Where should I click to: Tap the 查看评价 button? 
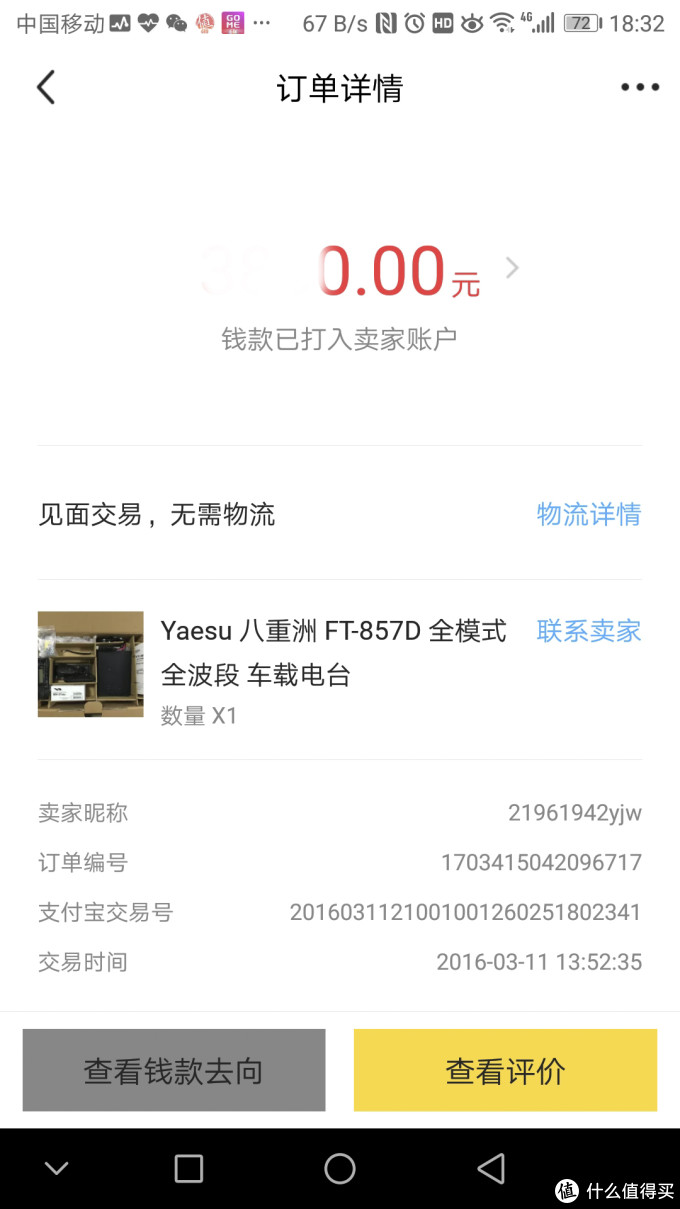pyautogui.click(x=505, y=1071)
